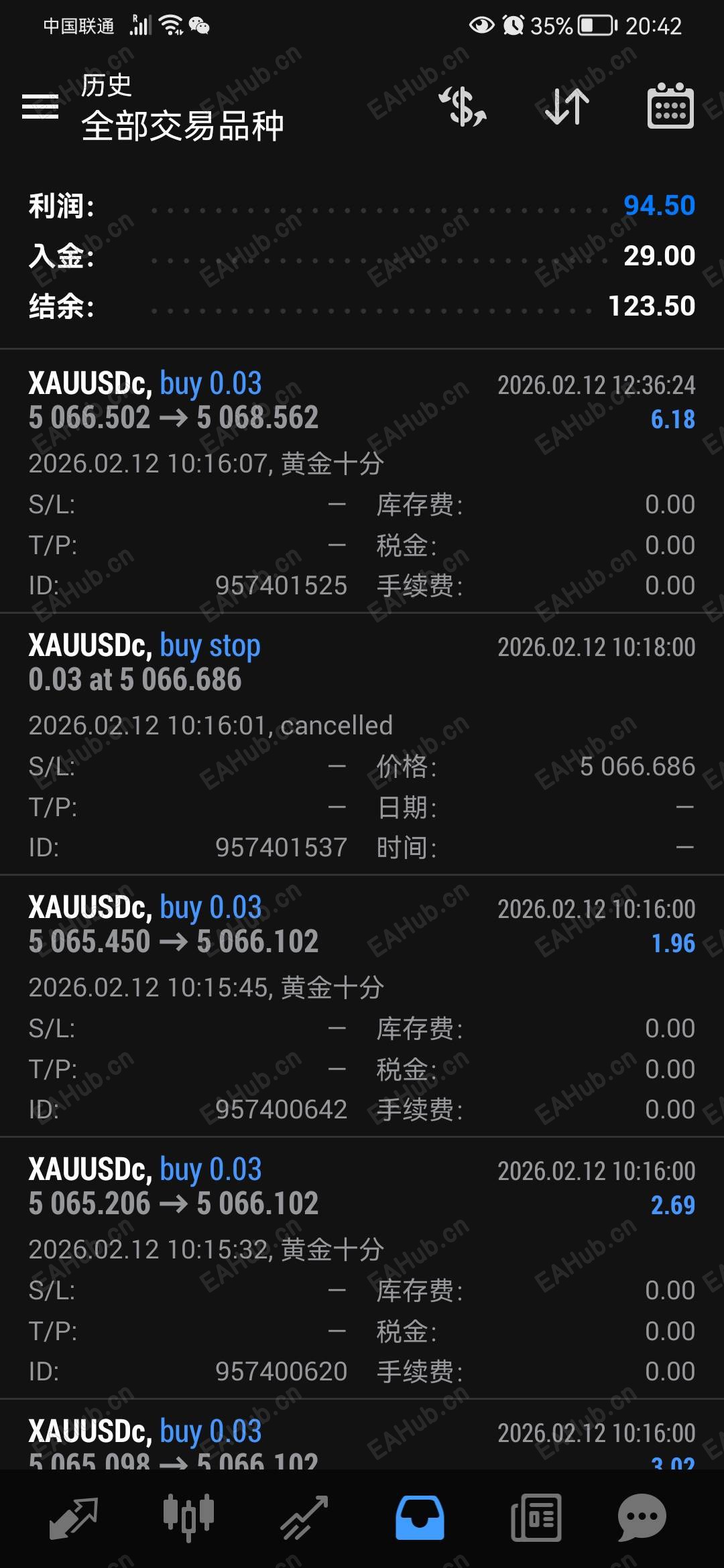Switch to the Trade tab

click(304, 1517)
